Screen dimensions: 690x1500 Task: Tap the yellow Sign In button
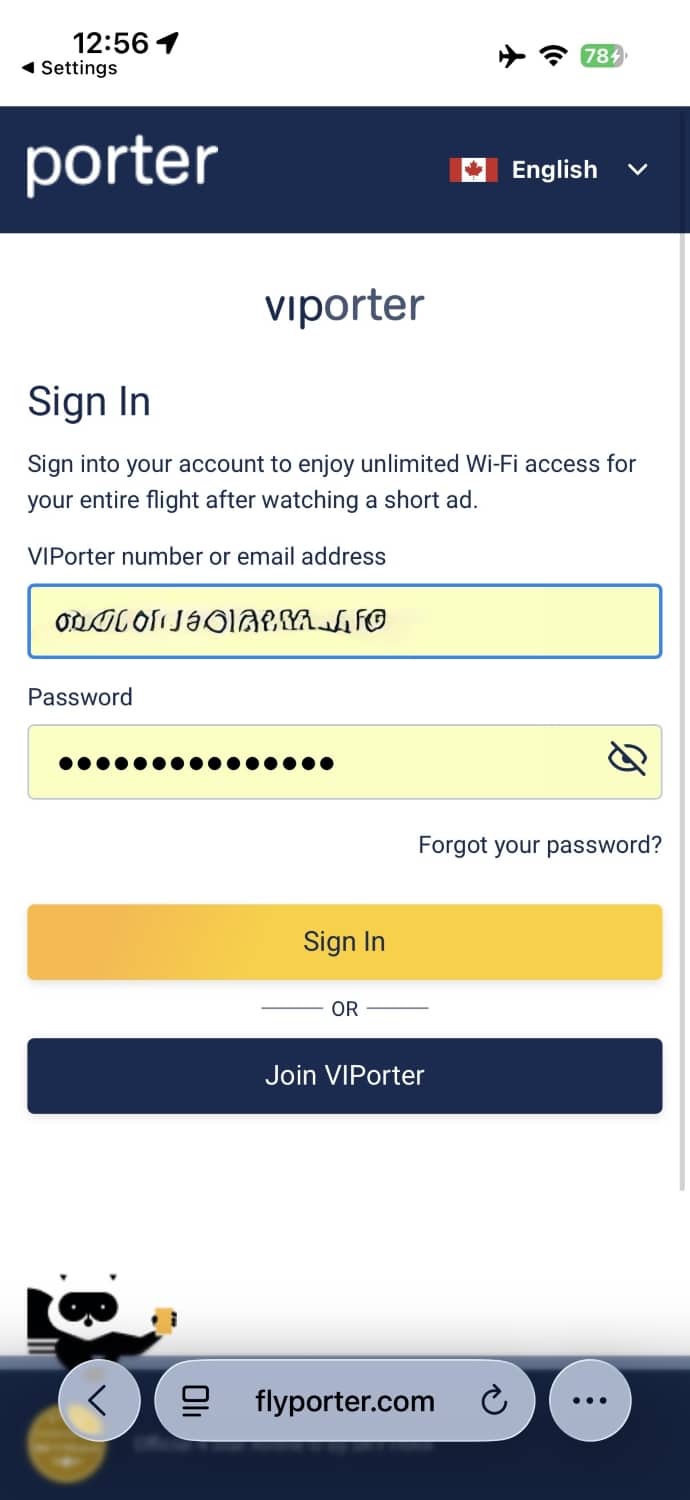pyautogui.click(x=344, y=942)
